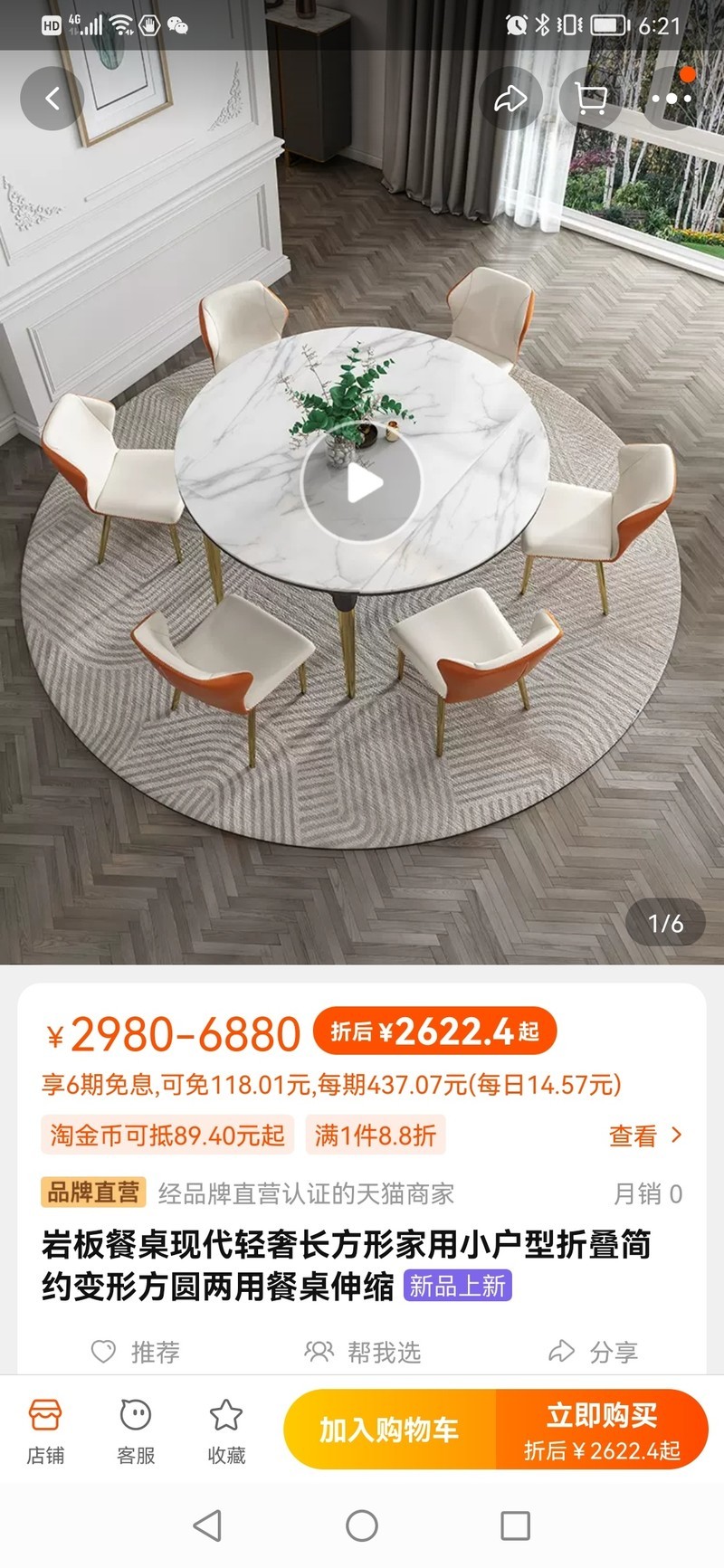Select 帮我选 option
The height and width of the screenshot is (1568, 724).
pos(362,1352)
